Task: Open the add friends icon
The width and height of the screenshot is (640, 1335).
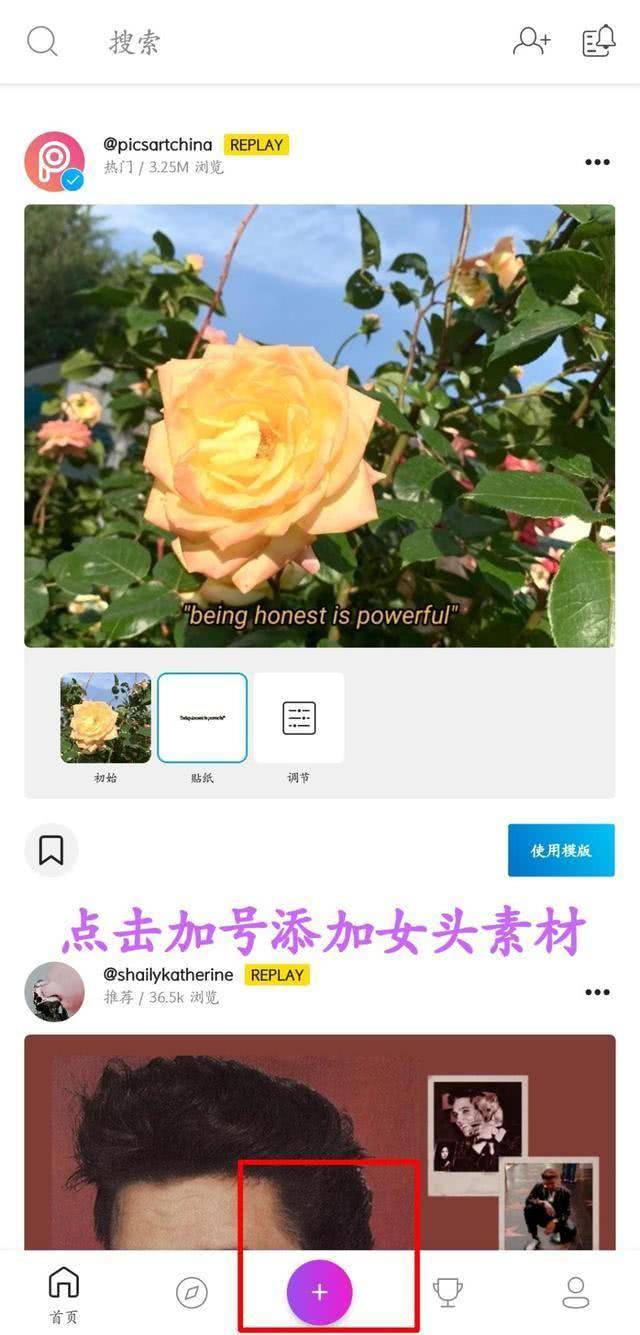Action: pyautogui.click(x=531, y=41)
